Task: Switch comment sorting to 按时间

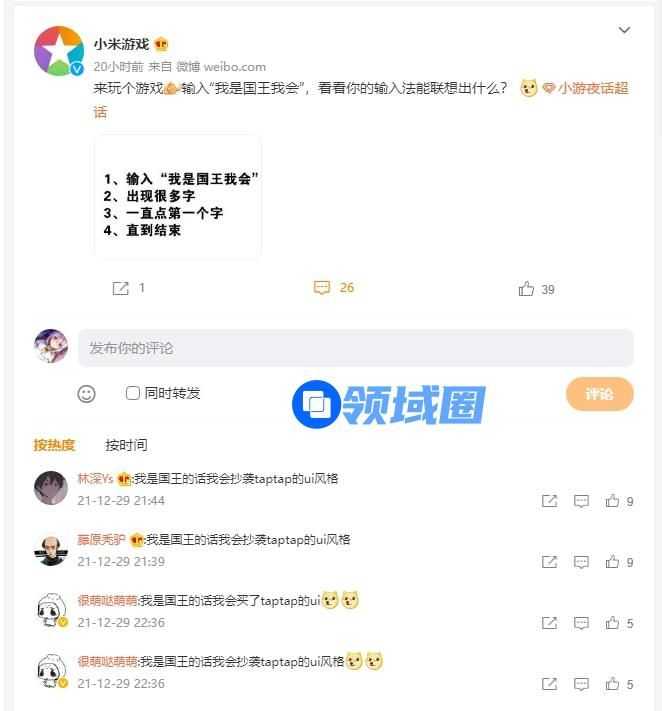Action: (x=126, y=445)
